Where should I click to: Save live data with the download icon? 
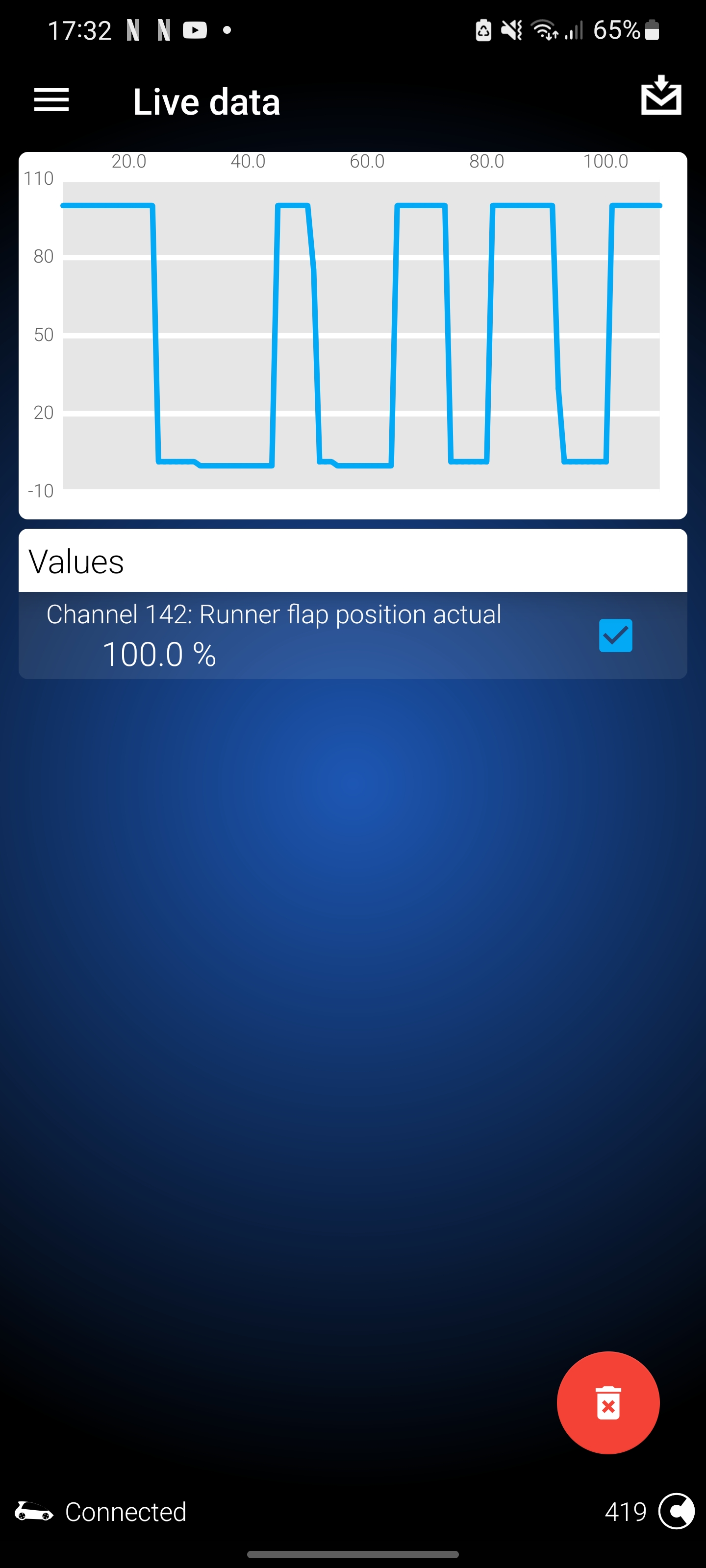click(661, 95)
